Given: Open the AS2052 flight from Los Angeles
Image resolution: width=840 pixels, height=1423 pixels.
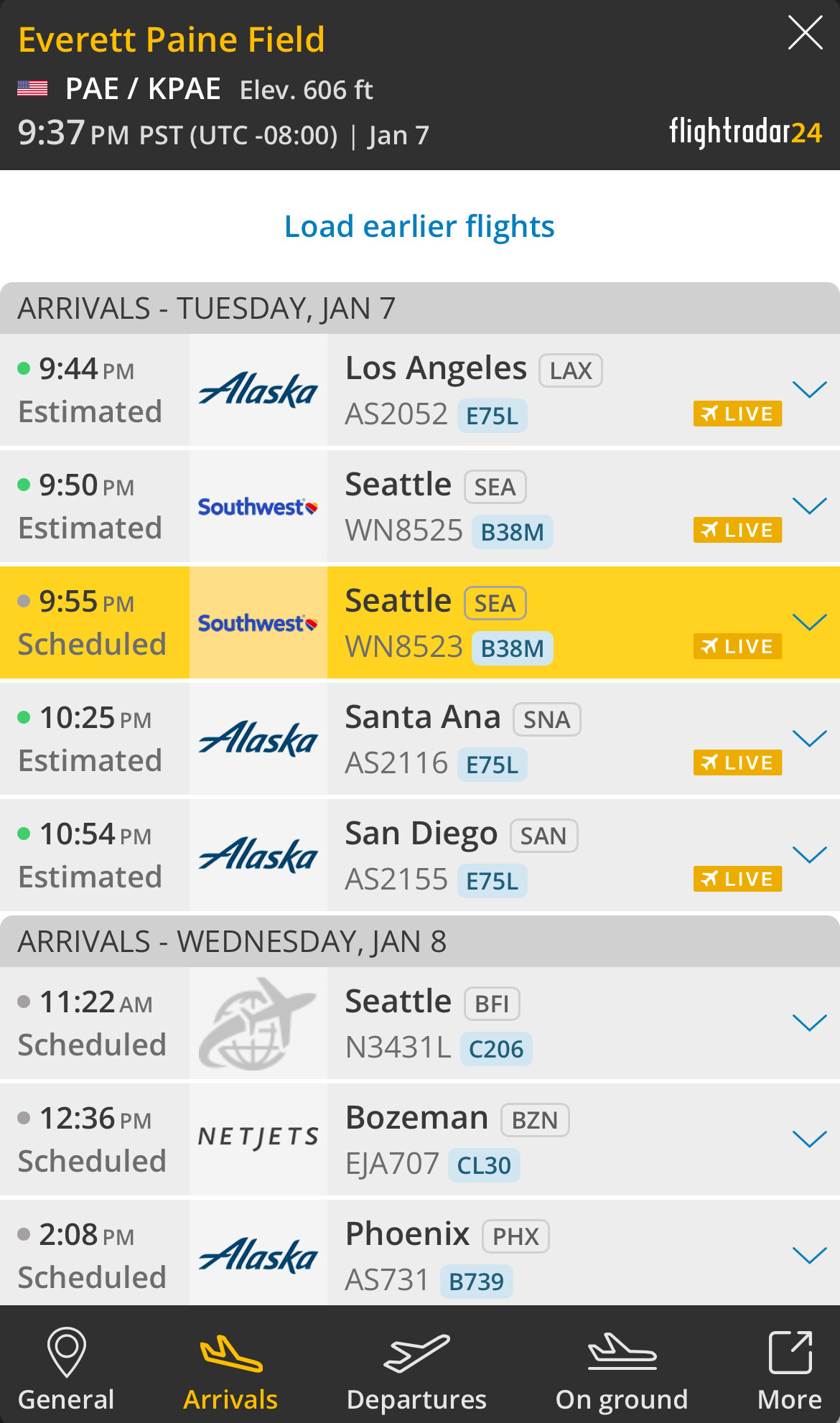Looking at the screenshot, I should (x=503, y=391).
